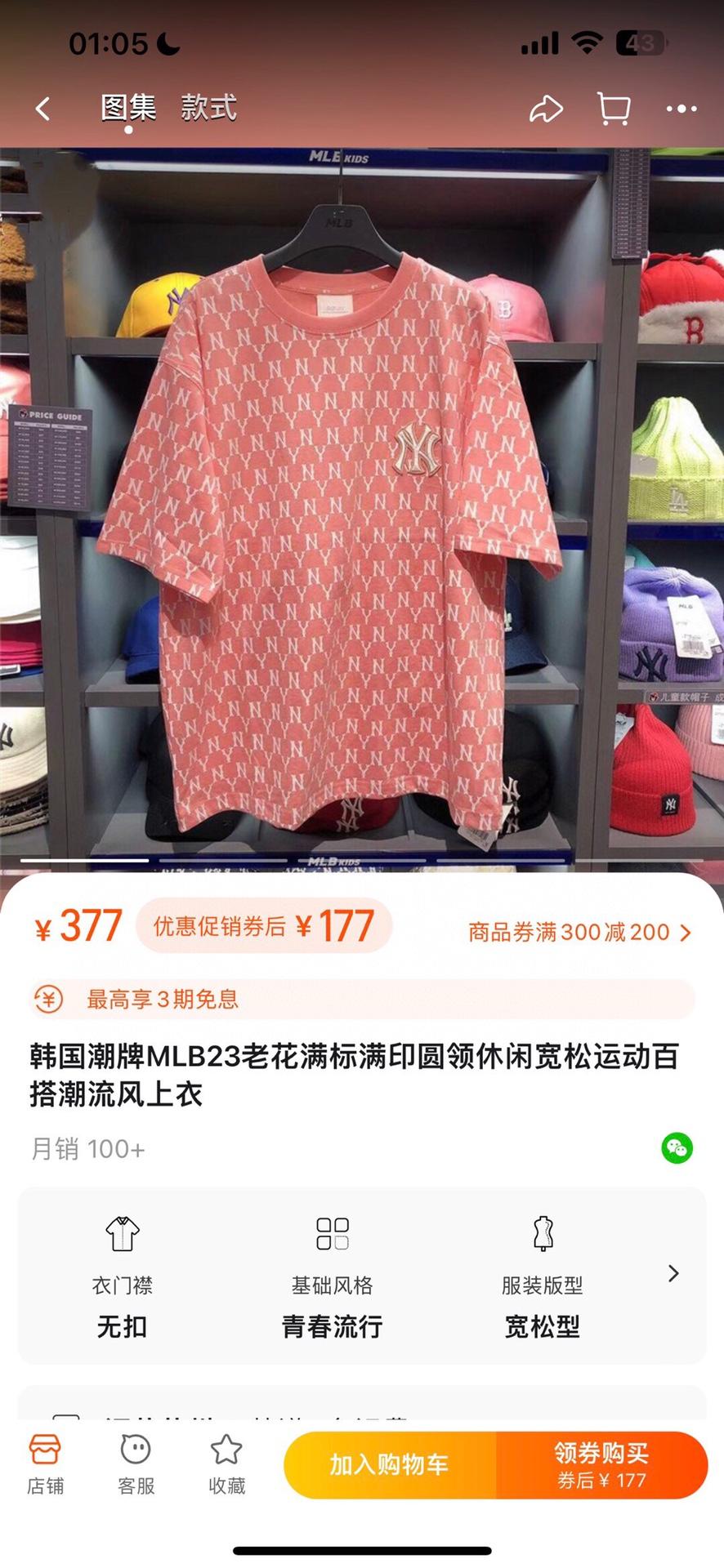Tap 领券购买 to buy with coupon

tap(601, 1465)
